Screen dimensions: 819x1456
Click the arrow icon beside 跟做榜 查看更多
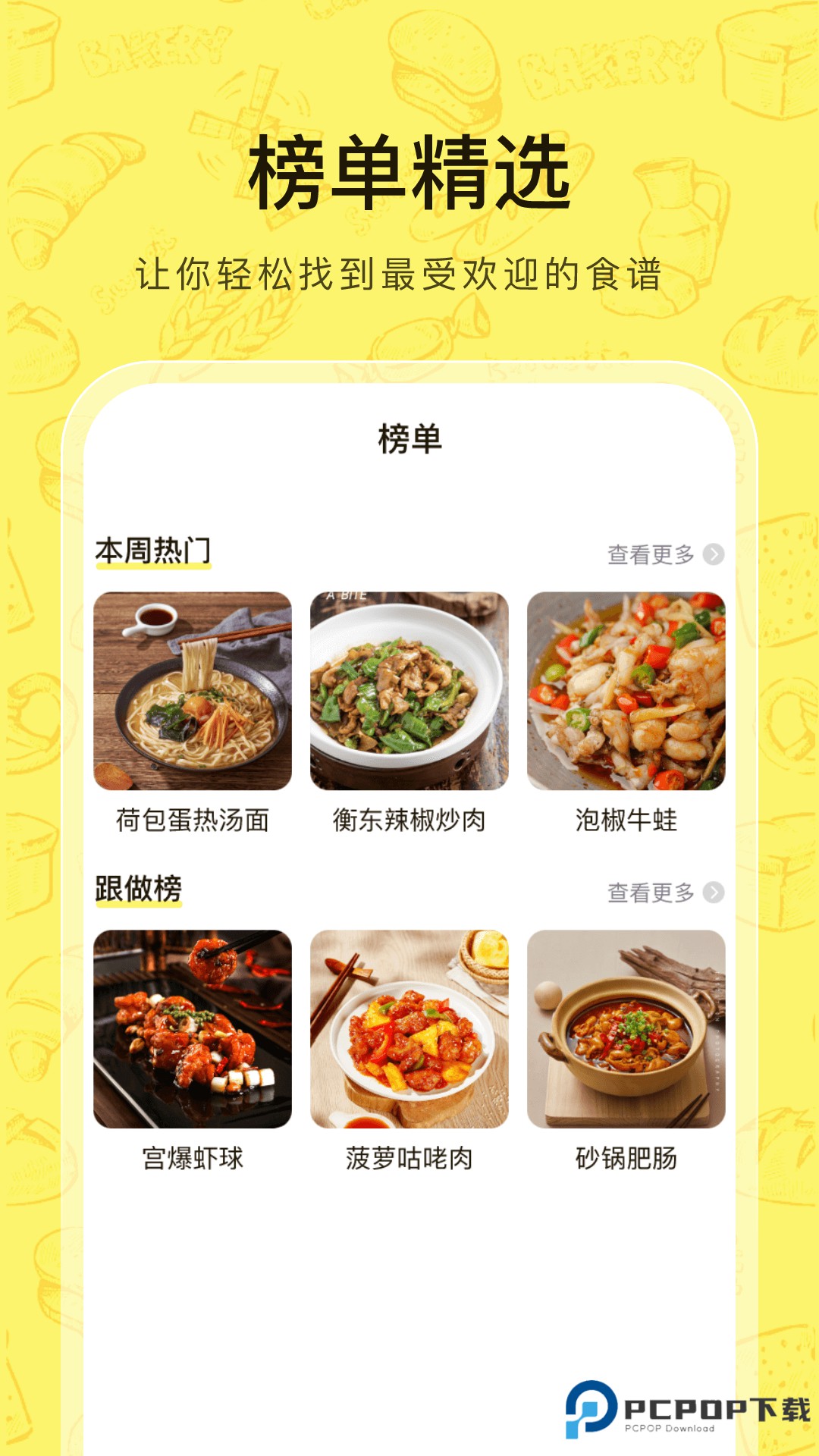(x=715, y=893)
